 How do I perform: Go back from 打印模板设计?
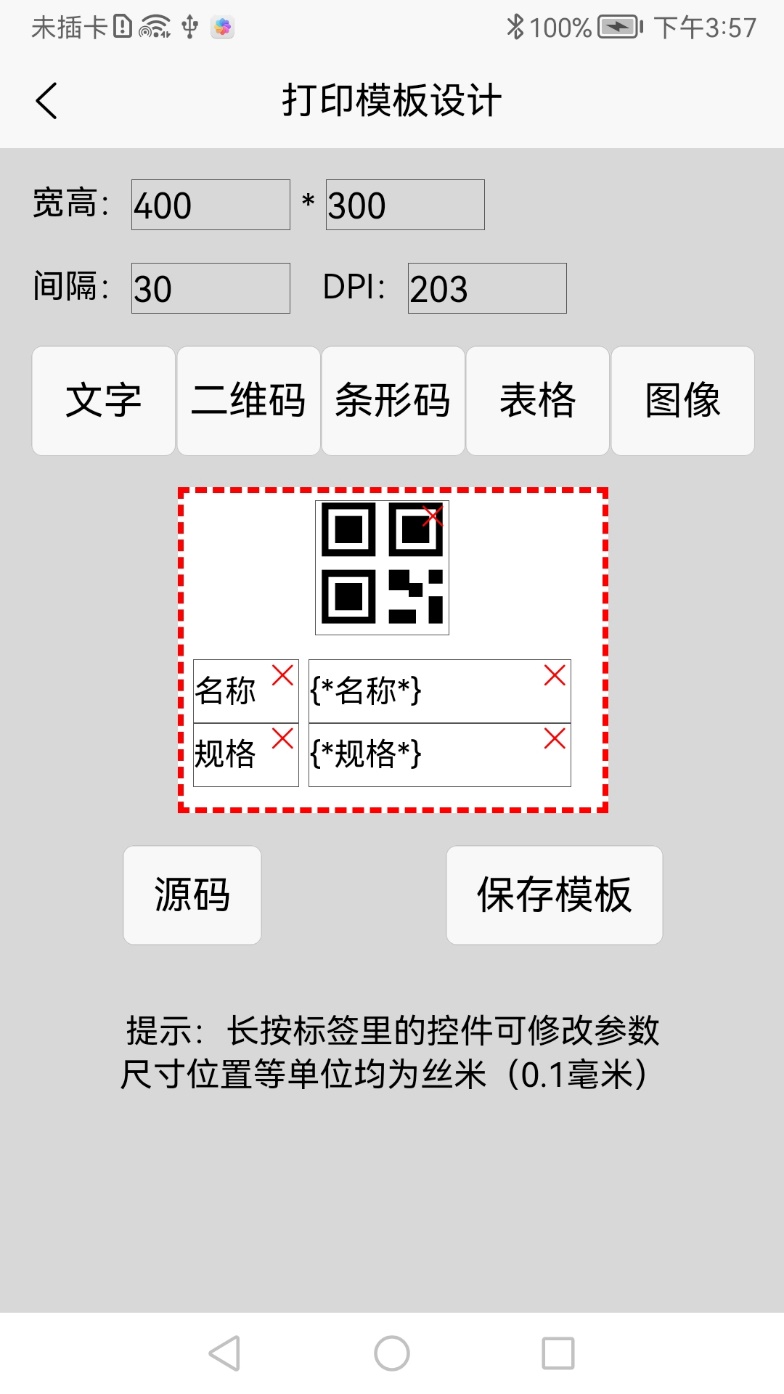click(x=46, y=101)
